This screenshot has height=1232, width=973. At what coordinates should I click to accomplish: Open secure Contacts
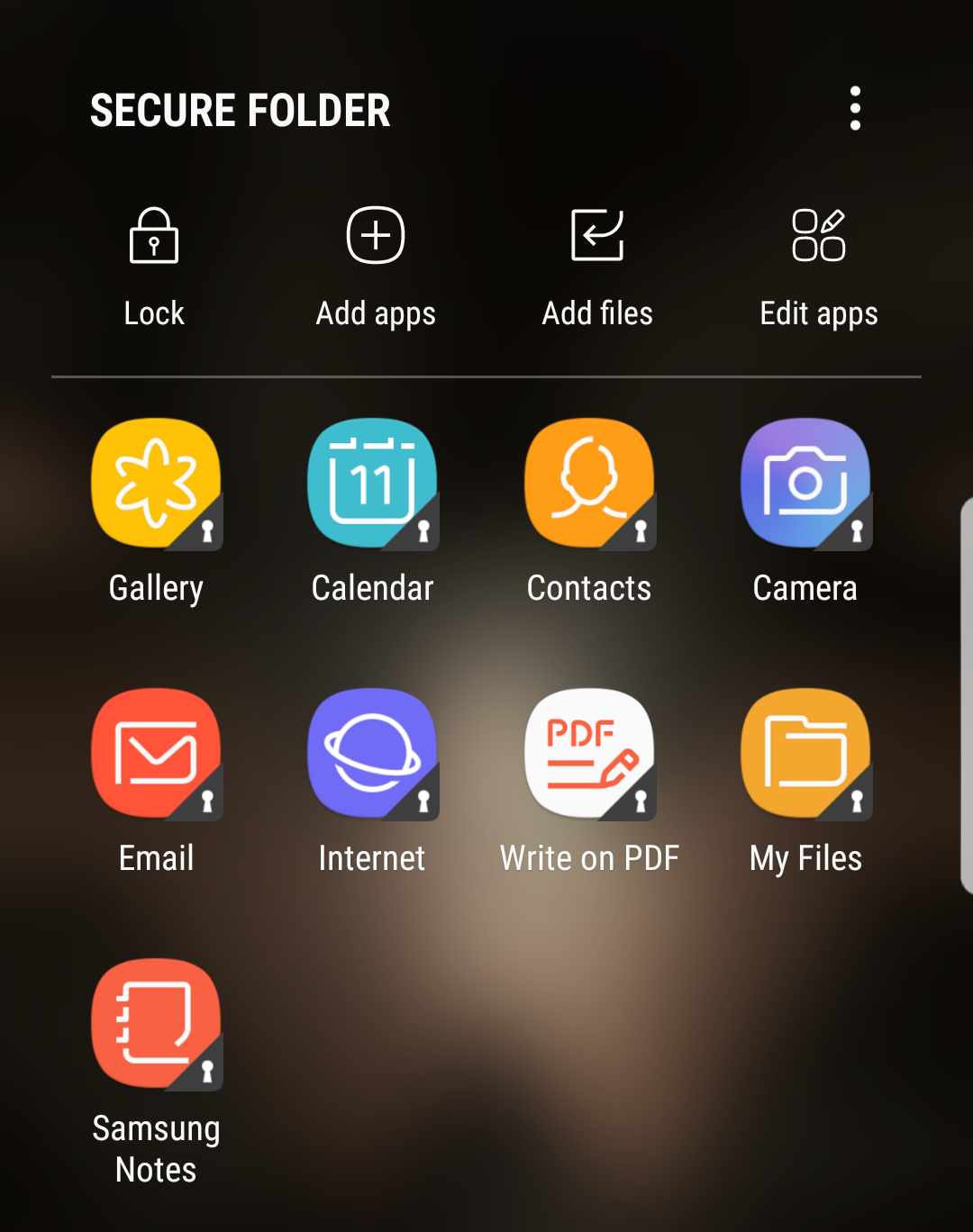589,484
